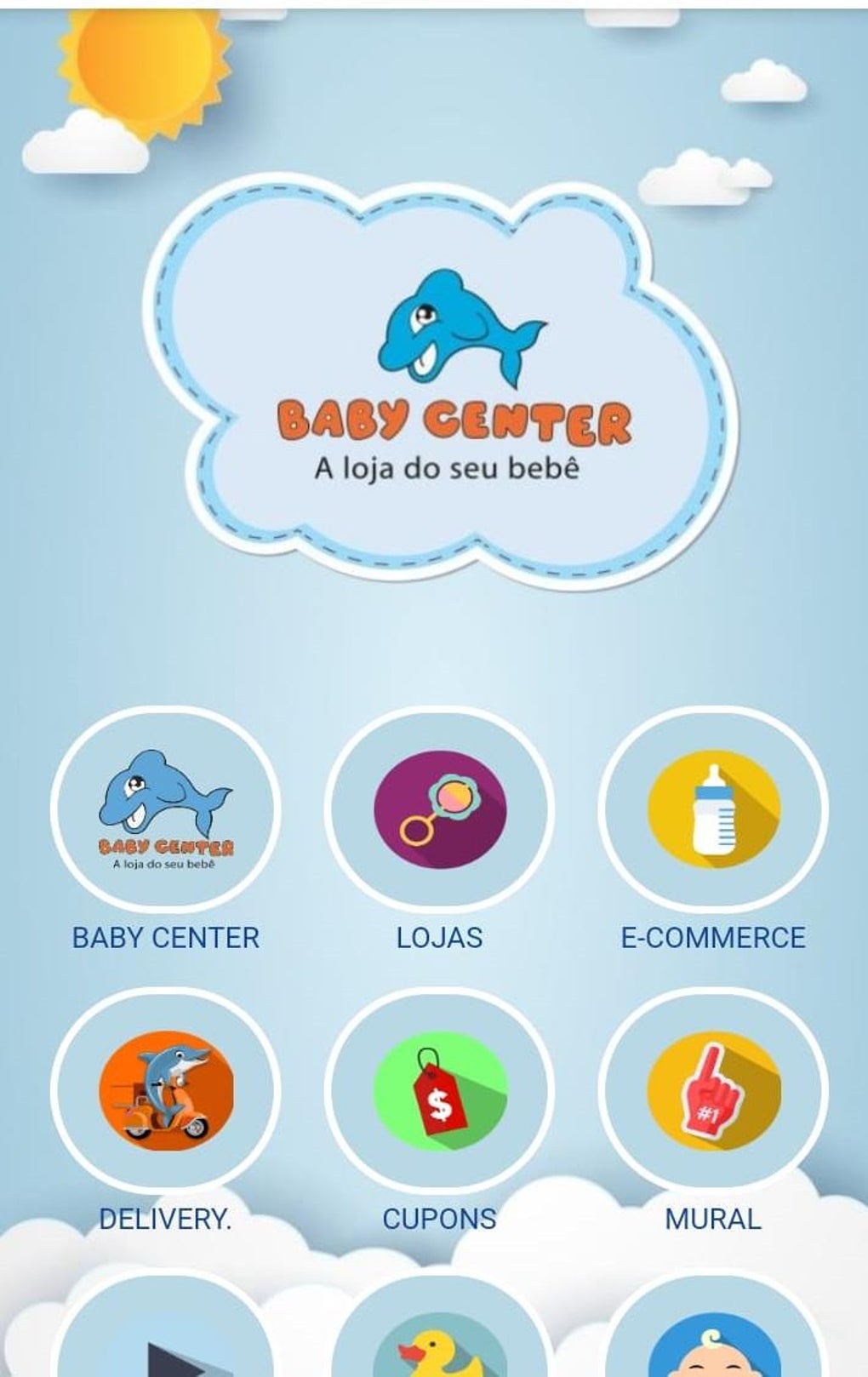Click the E-COMMERCE text label
The image size is (868, 1377).
click(713, 939)
